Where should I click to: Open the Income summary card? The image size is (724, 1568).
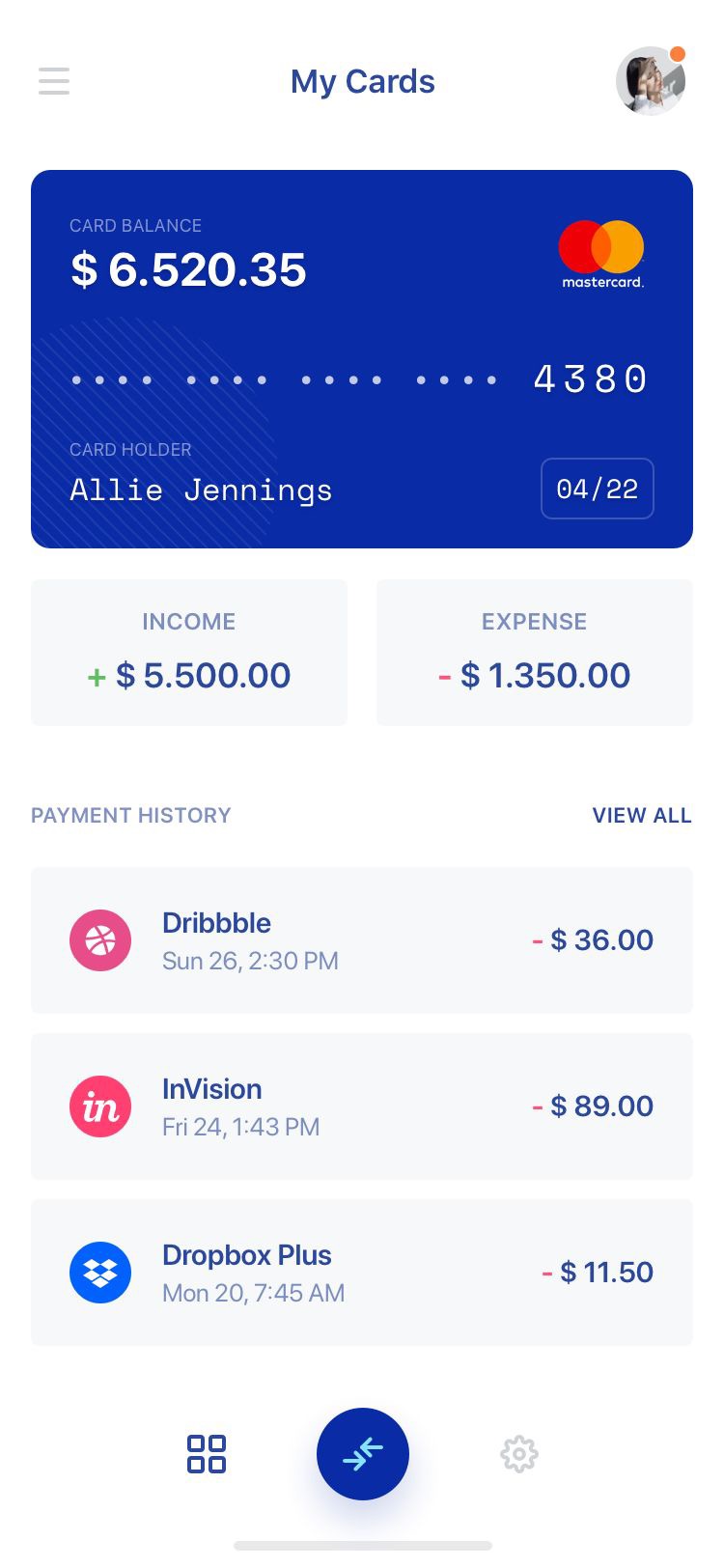(189, 653)
